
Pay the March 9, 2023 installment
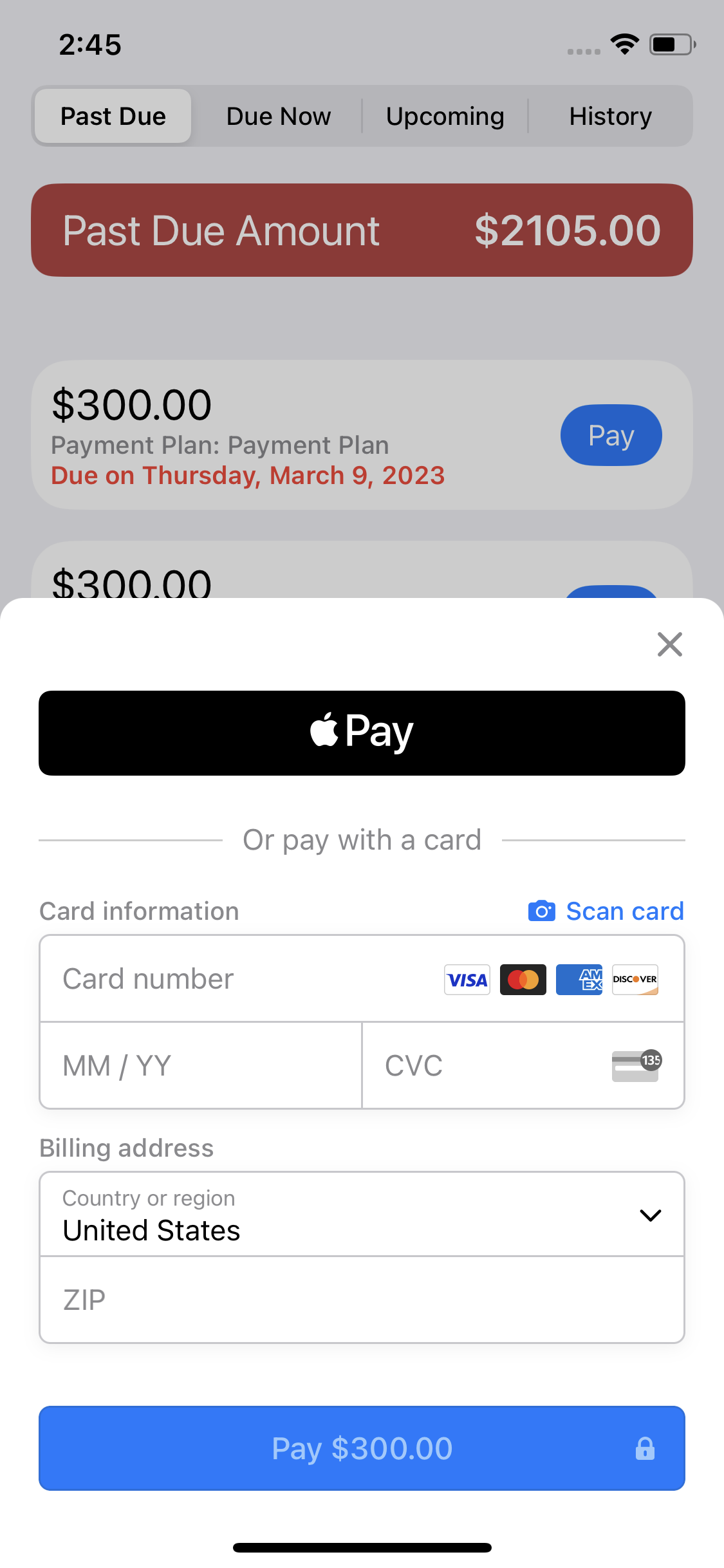(611, 435)
